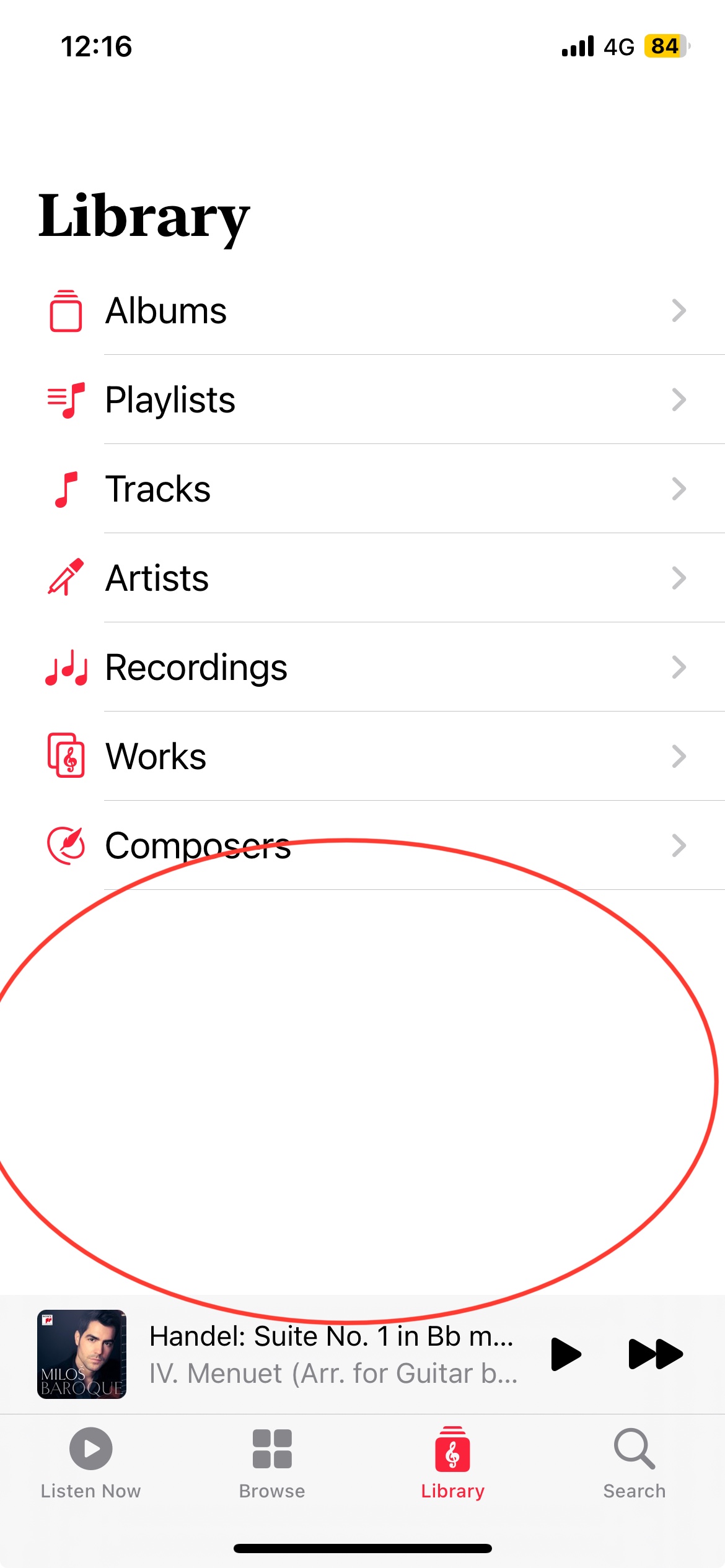This screenshot has height=1568, width=725.
Task: Browse library by Composers
Action: (362, 845)
